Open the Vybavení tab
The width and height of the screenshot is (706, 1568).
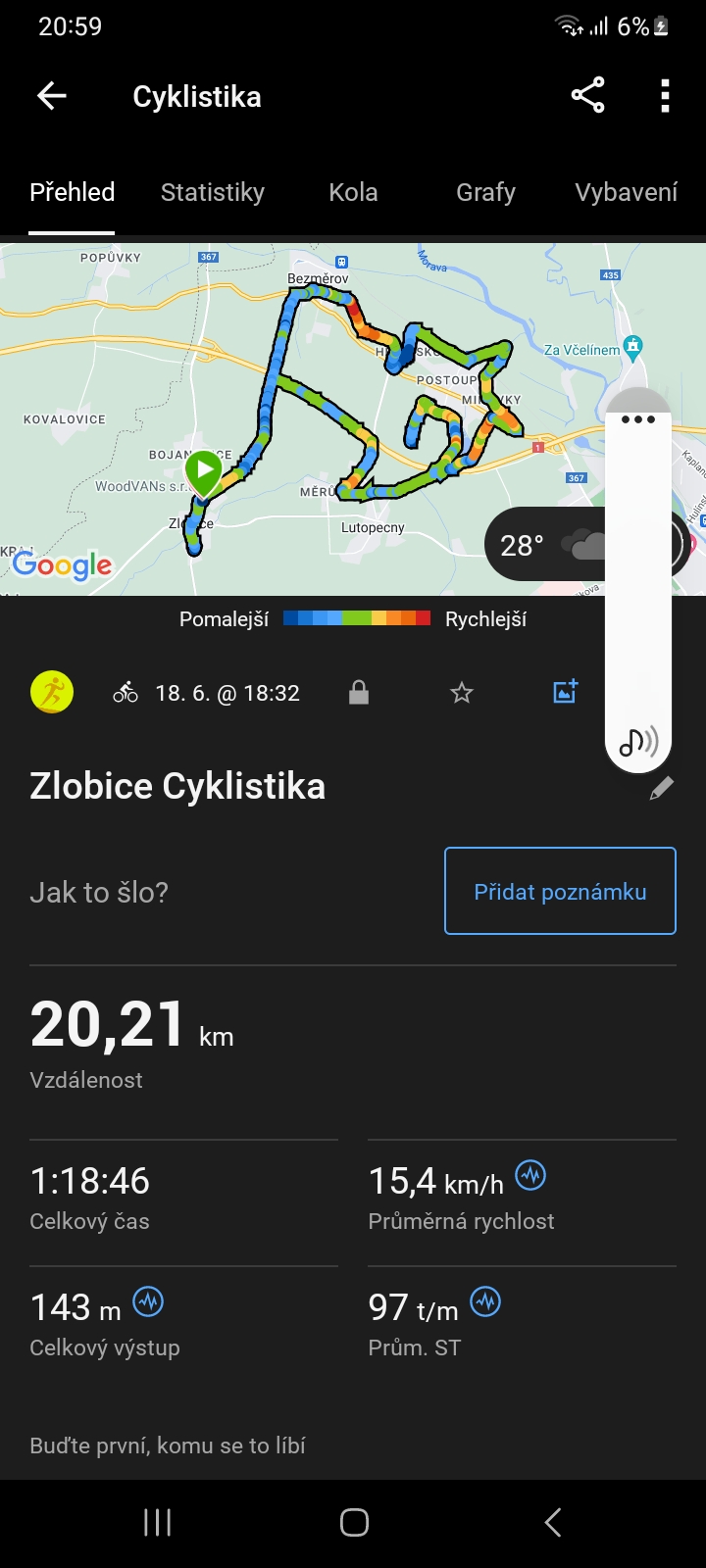pyautogui.click(x=626, y=192)
